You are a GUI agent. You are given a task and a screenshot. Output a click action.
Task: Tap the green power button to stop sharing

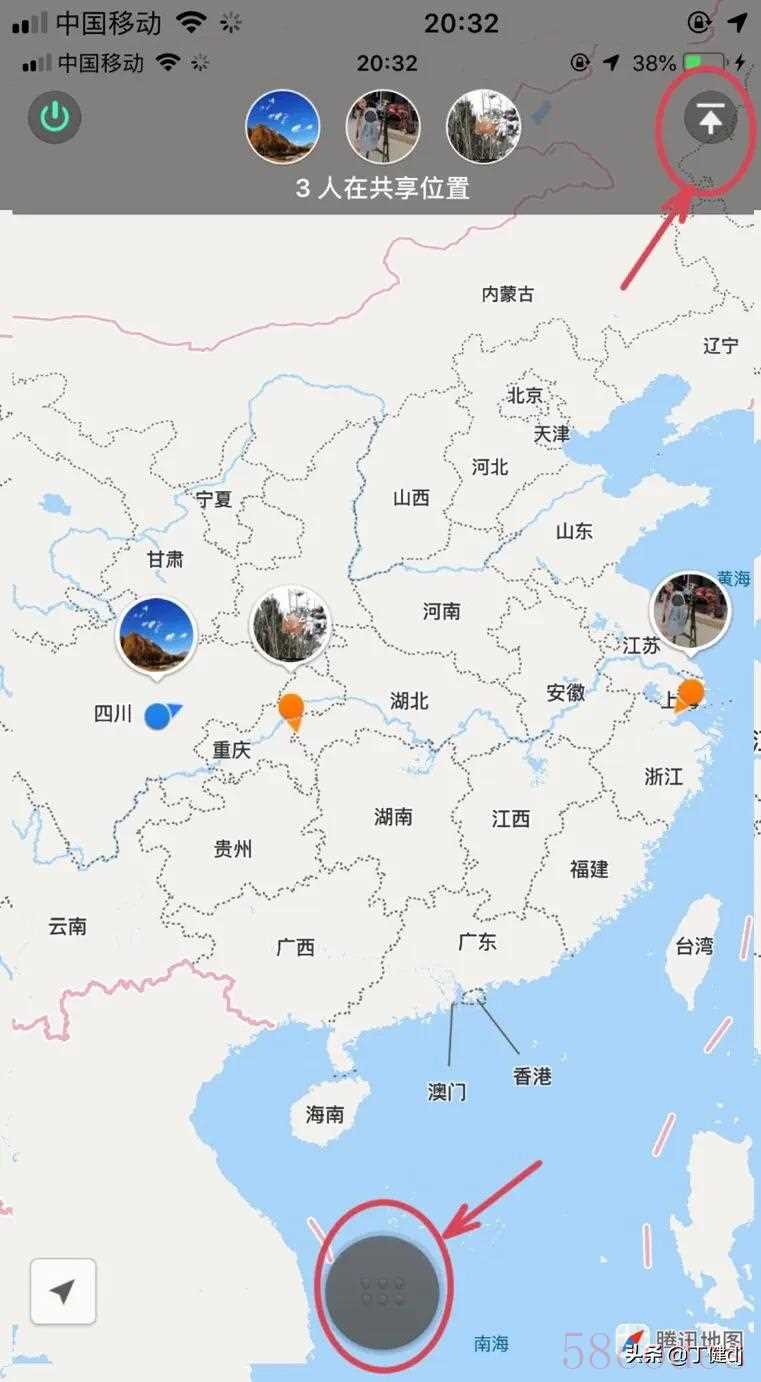point(55,118)
